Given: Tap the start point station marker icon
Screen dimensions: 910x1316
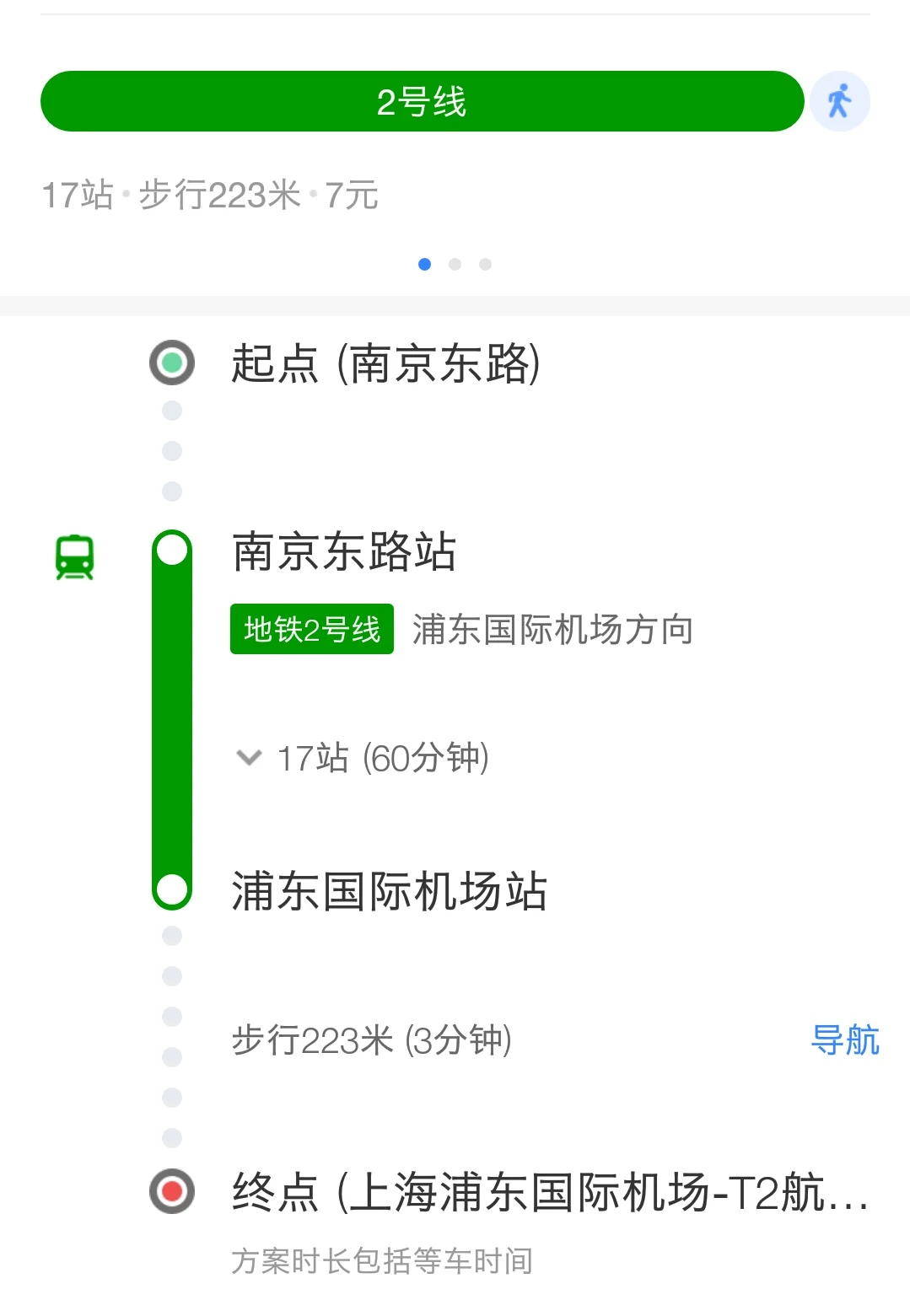Looking at the screenshot, I should (x=172, y=363).
